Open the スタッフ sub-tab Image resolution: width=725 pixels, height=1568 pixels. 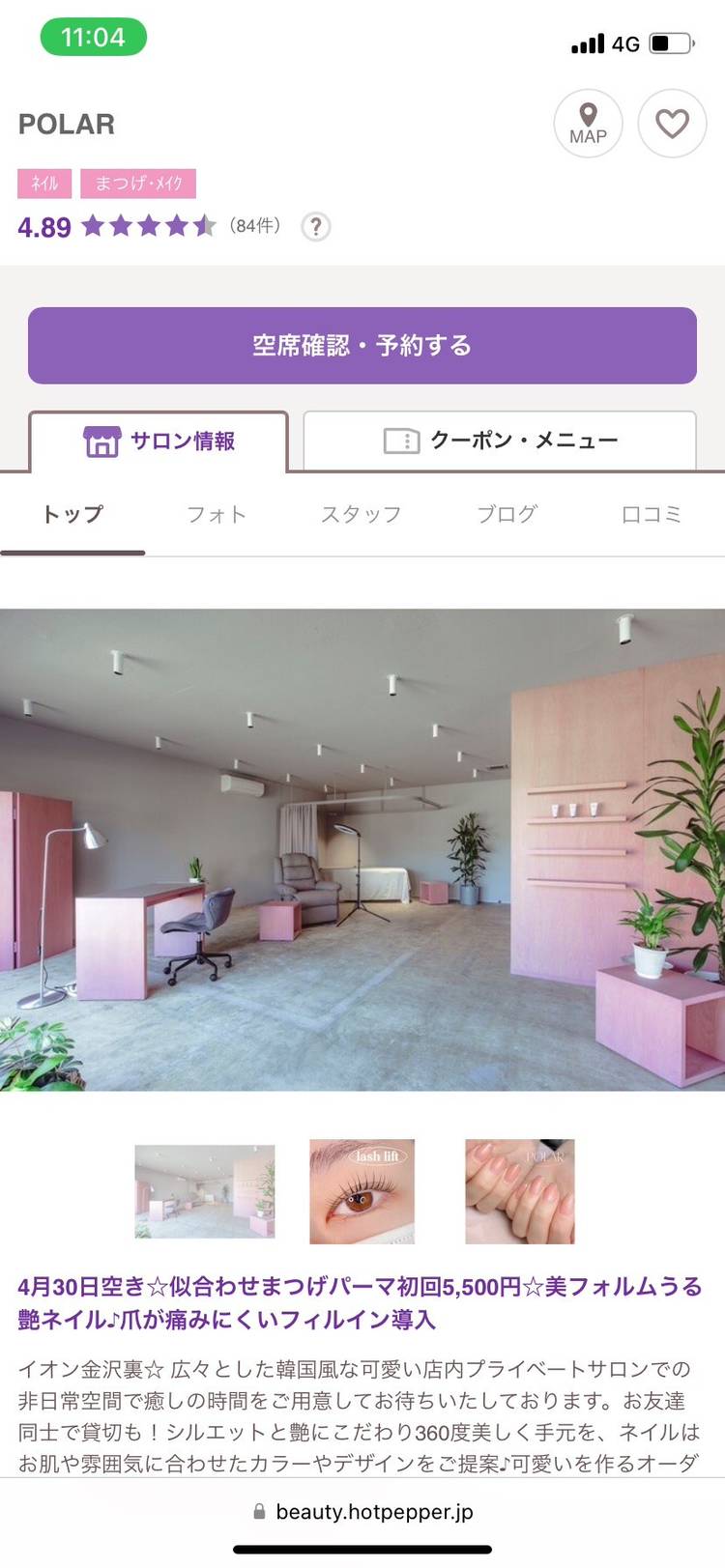(x=362, y=514)
